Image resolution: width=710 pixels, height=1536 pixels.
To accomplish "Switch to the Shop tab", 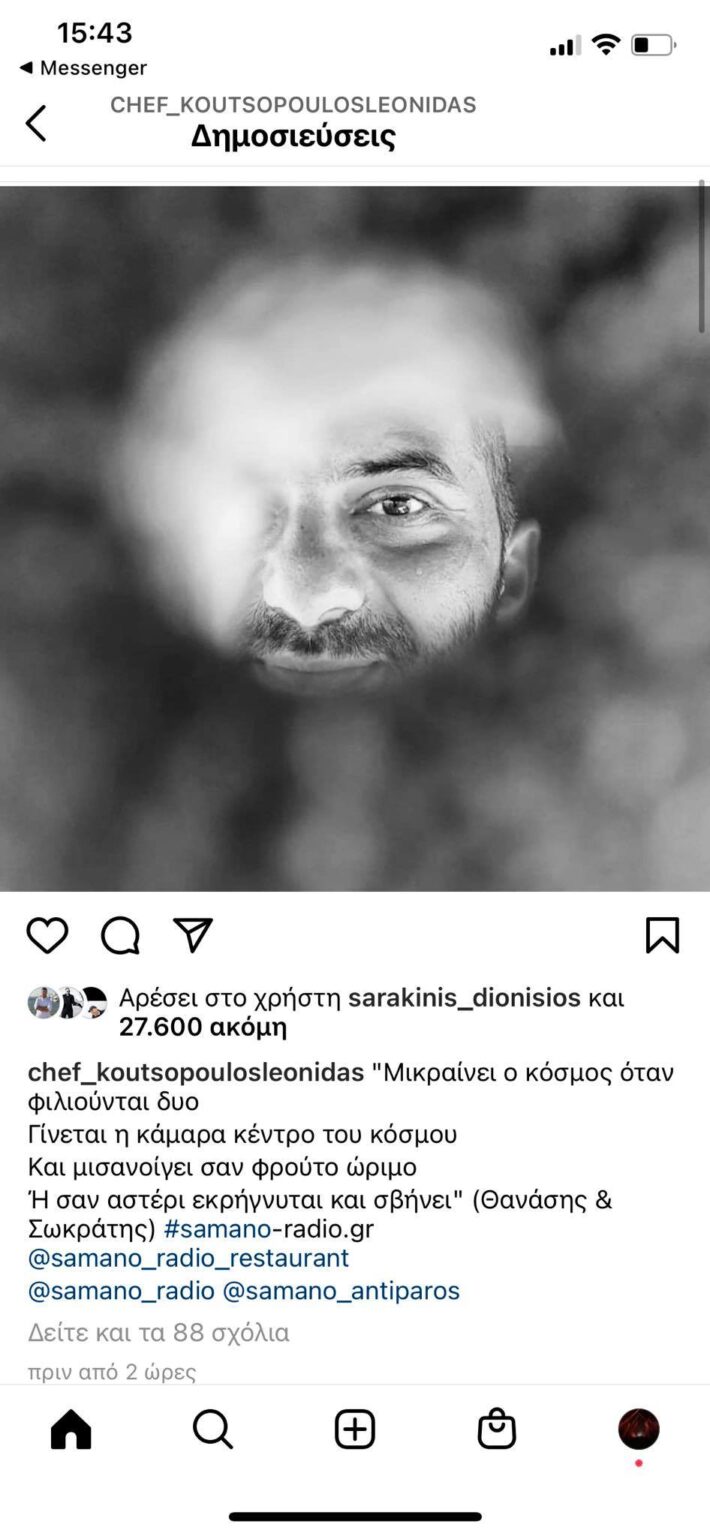I will coord(497,1430).
